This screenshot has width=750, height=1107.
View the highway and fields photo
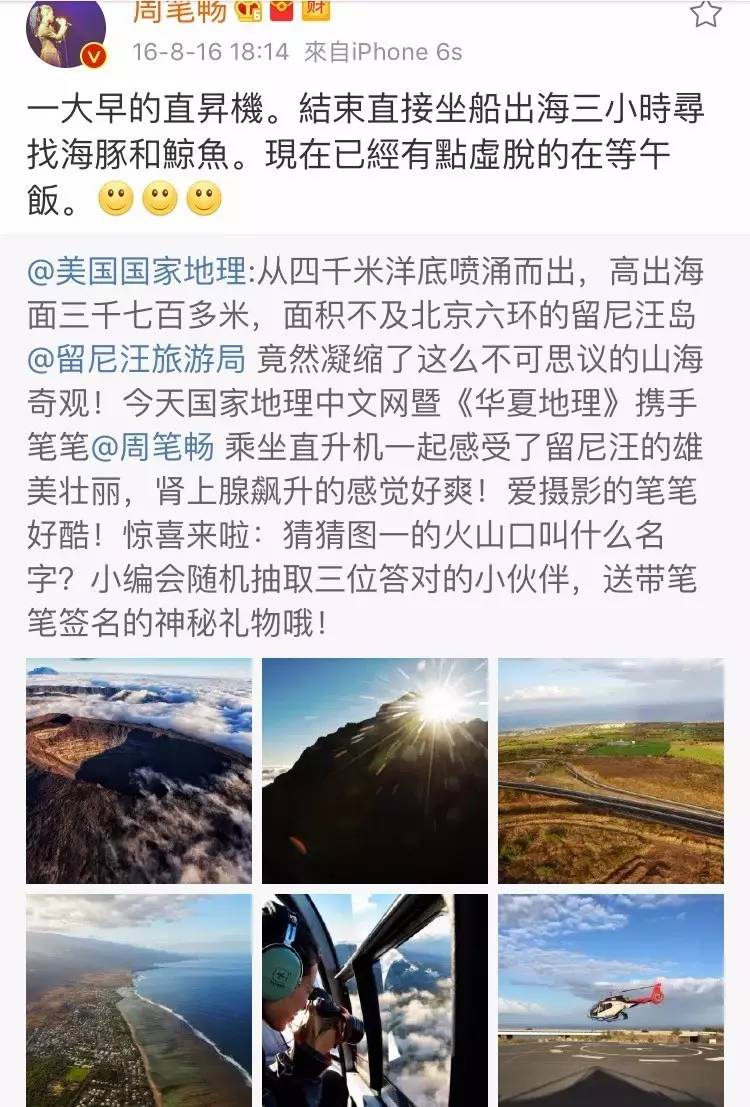(x=610, y=770)
